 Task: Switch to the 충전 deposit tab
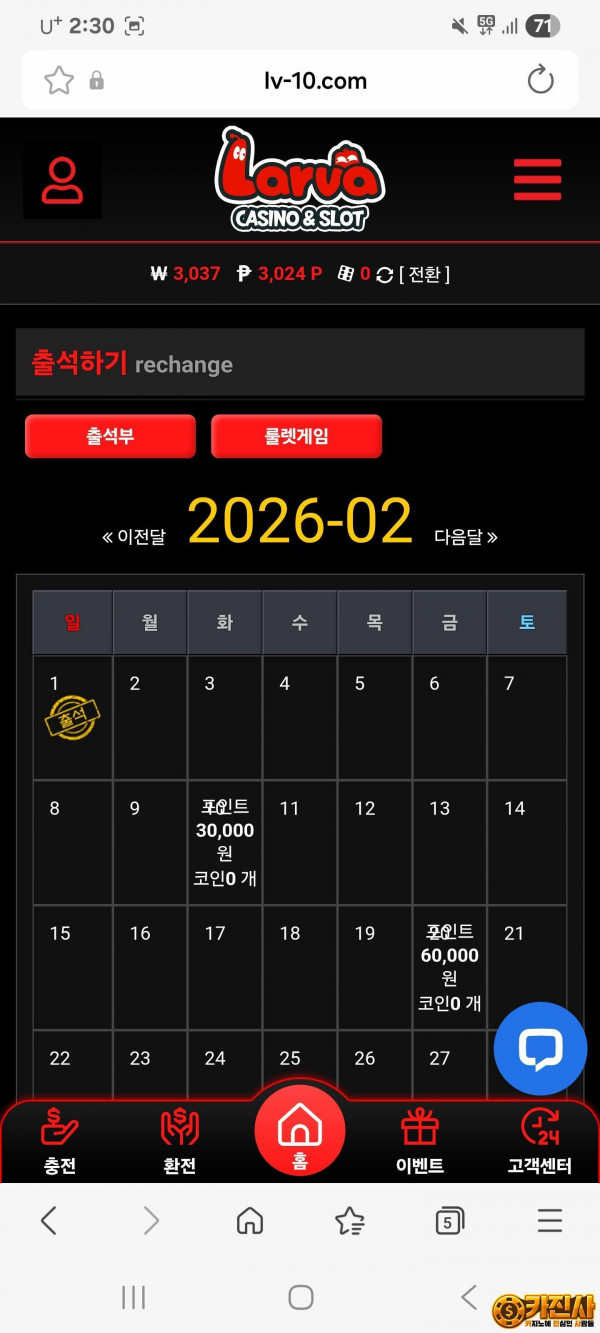(60, 1142)
